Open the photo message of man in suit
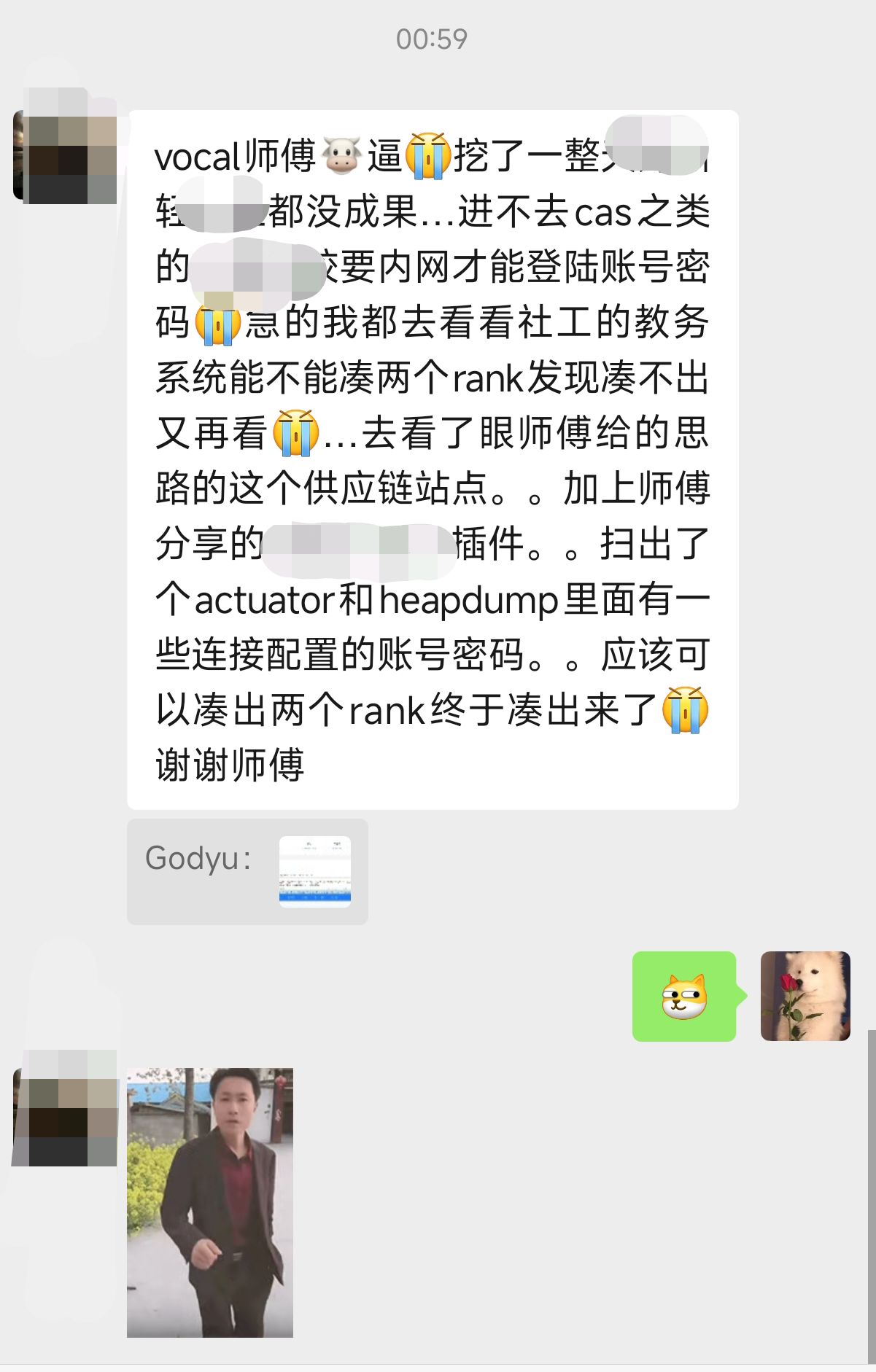This screenshot has height=1372, width=876. 210,1202
